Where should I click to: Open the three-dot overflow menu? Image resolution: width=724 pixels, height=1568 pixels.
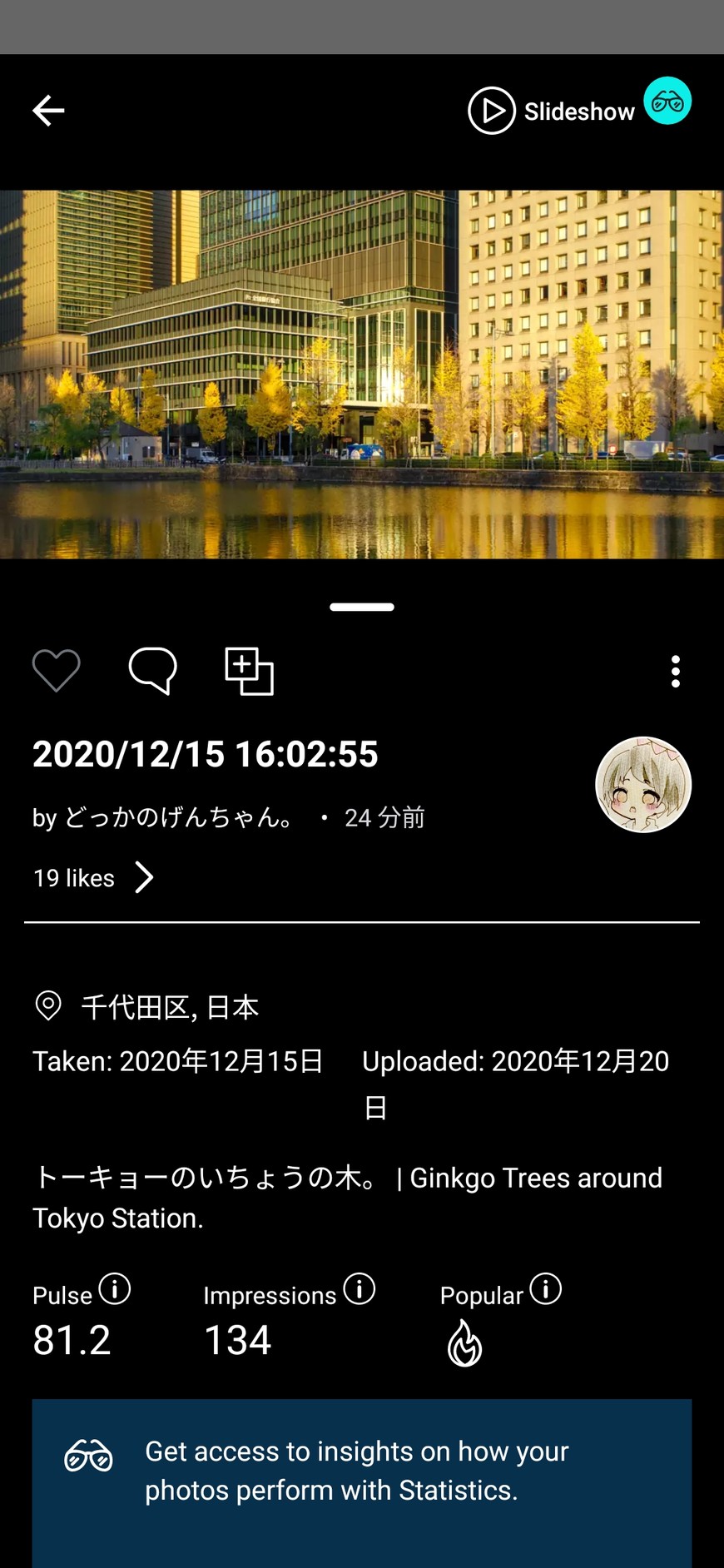[x=675, y=672]
